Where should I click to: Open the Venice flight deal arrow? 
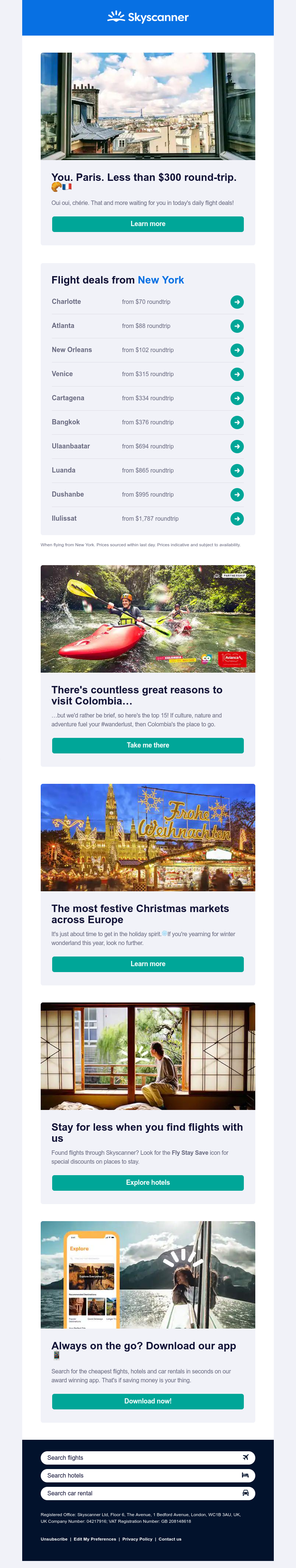point(237,374)
